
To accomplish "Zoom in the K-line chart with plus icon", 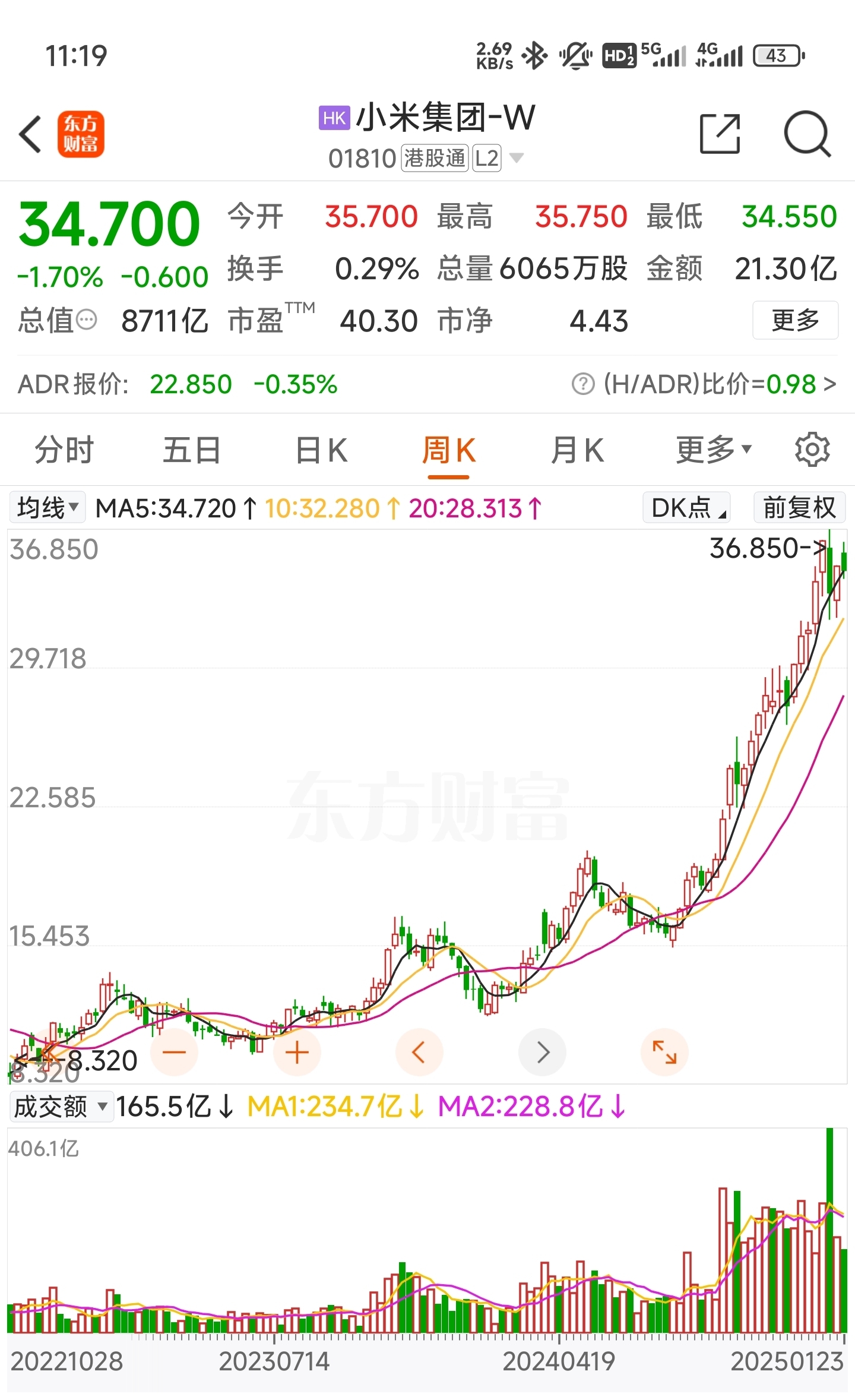I will [297, 1052].
